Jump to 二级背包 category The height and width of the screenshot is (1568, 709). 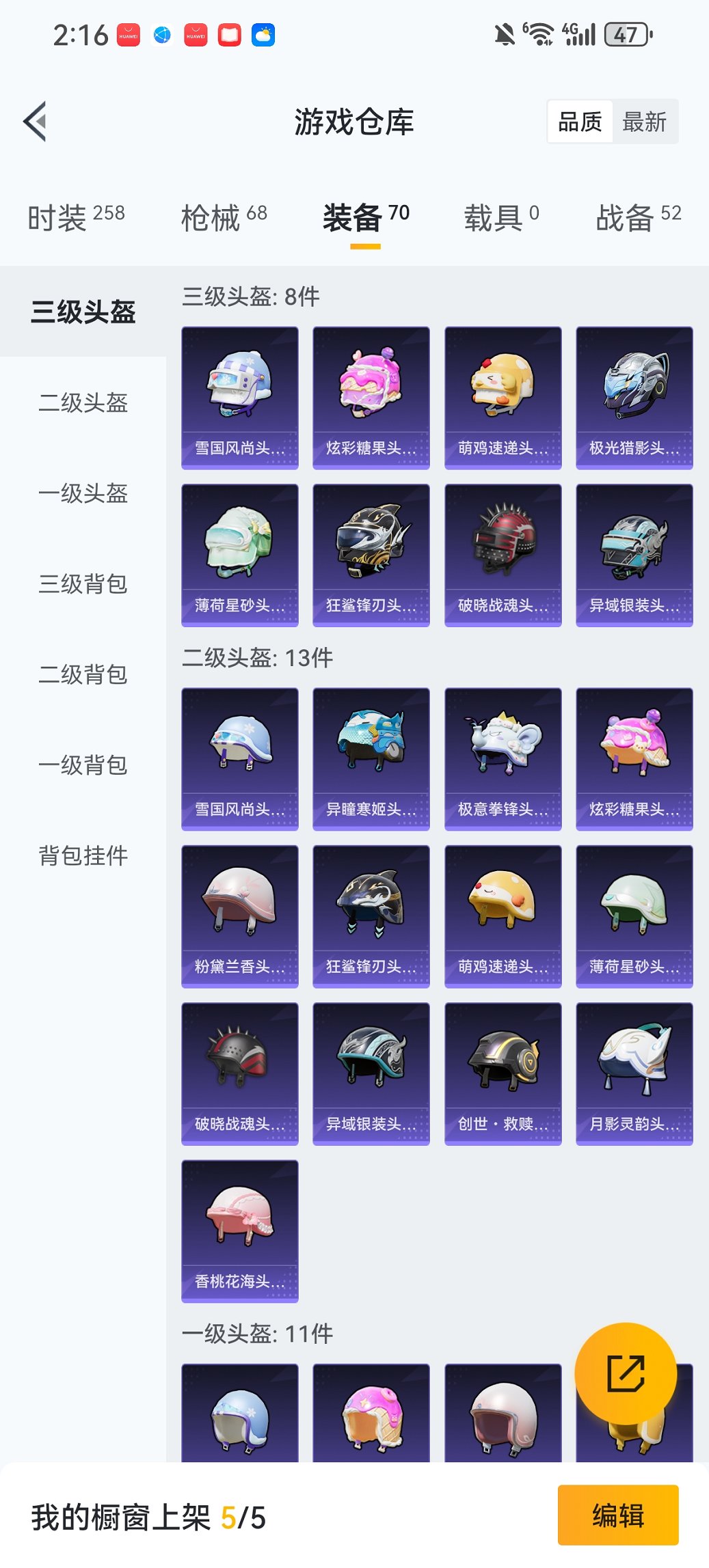click(x=83, y=675)
